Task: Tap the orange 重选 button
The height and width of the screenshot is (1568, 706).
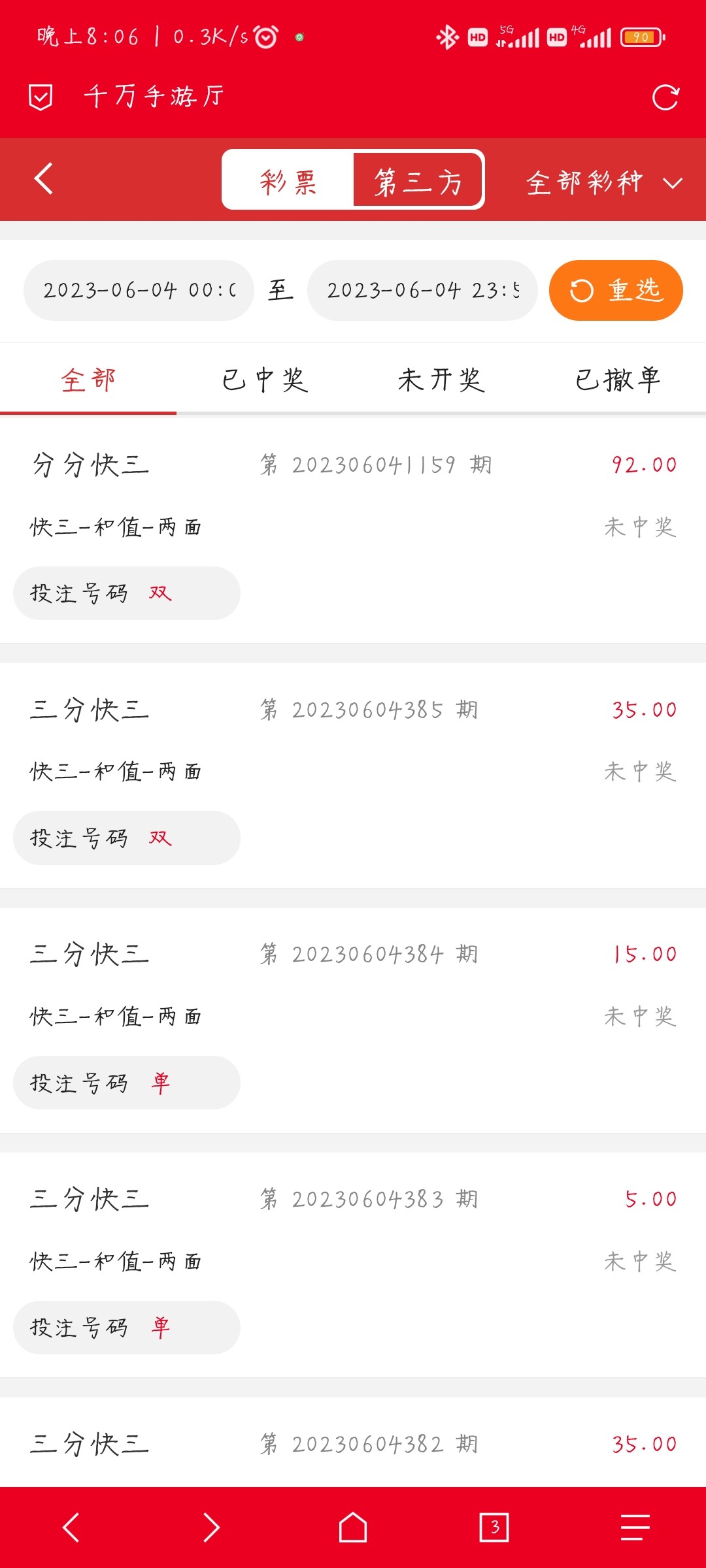Action: pyautogui.click(x=616, y=290)
